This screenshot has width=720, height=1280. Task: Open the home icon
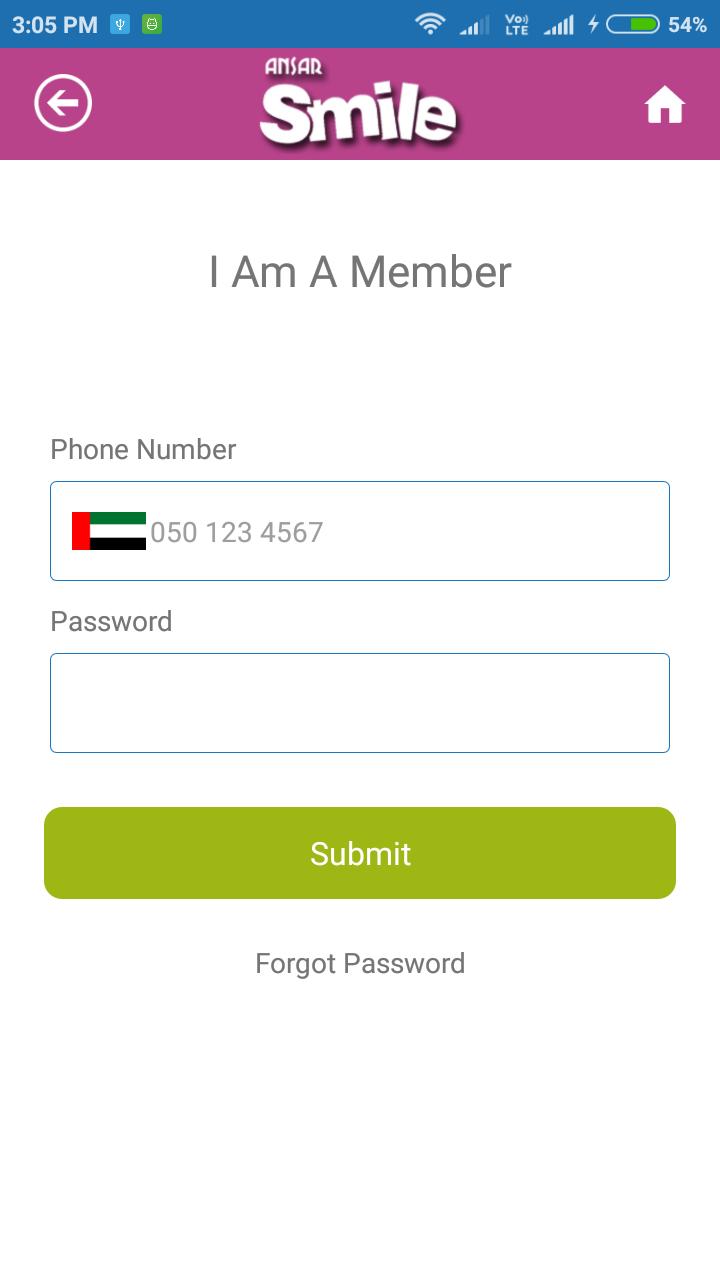(664, 104)
